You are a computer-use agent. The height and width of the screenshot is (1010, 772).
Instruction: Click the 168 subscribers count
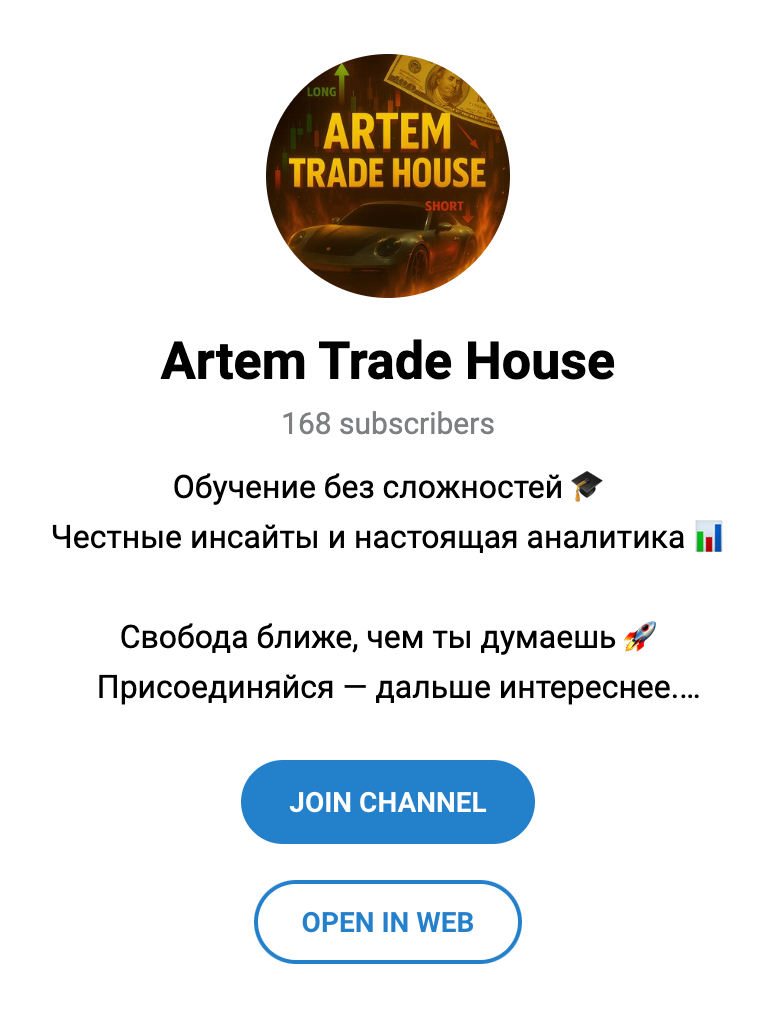(x=386, y=425)
